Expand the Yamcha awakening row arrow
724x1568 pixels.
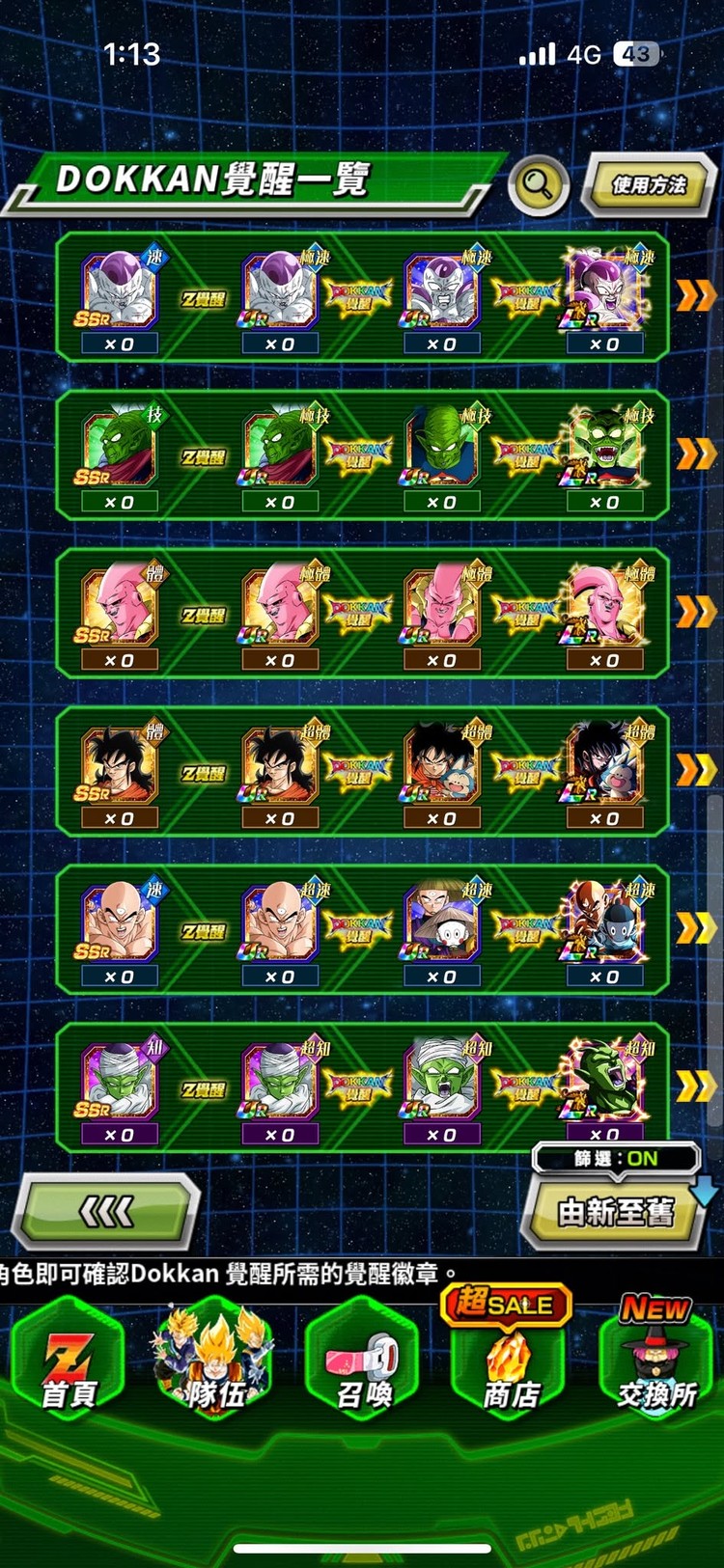(x=695, y=770)
